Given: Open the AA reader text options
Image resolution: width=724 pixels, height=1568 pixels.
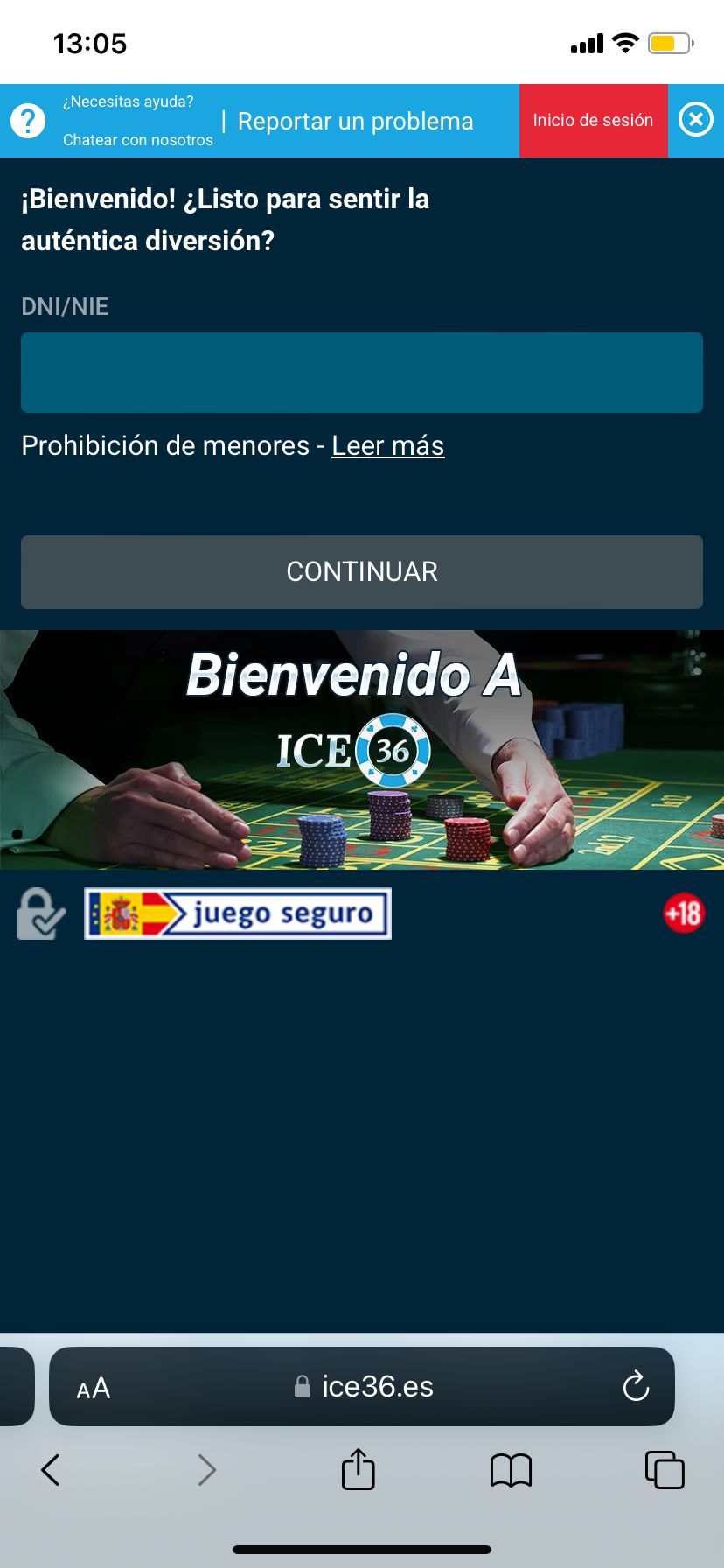Looking at the screenshot, I should click(x=94, y=1389).
